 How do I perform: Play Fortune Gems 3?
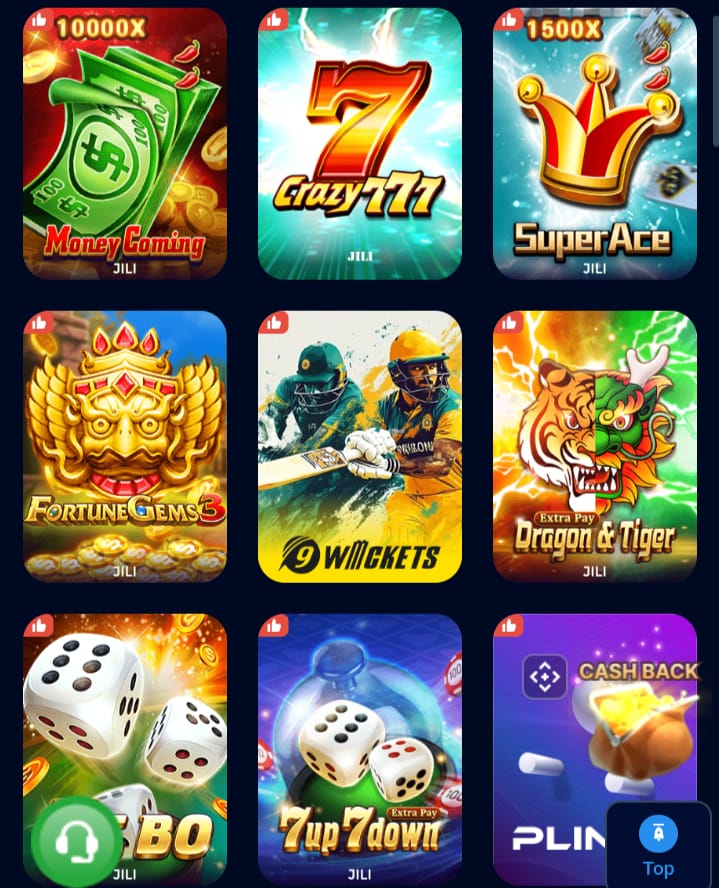[125, 446]
